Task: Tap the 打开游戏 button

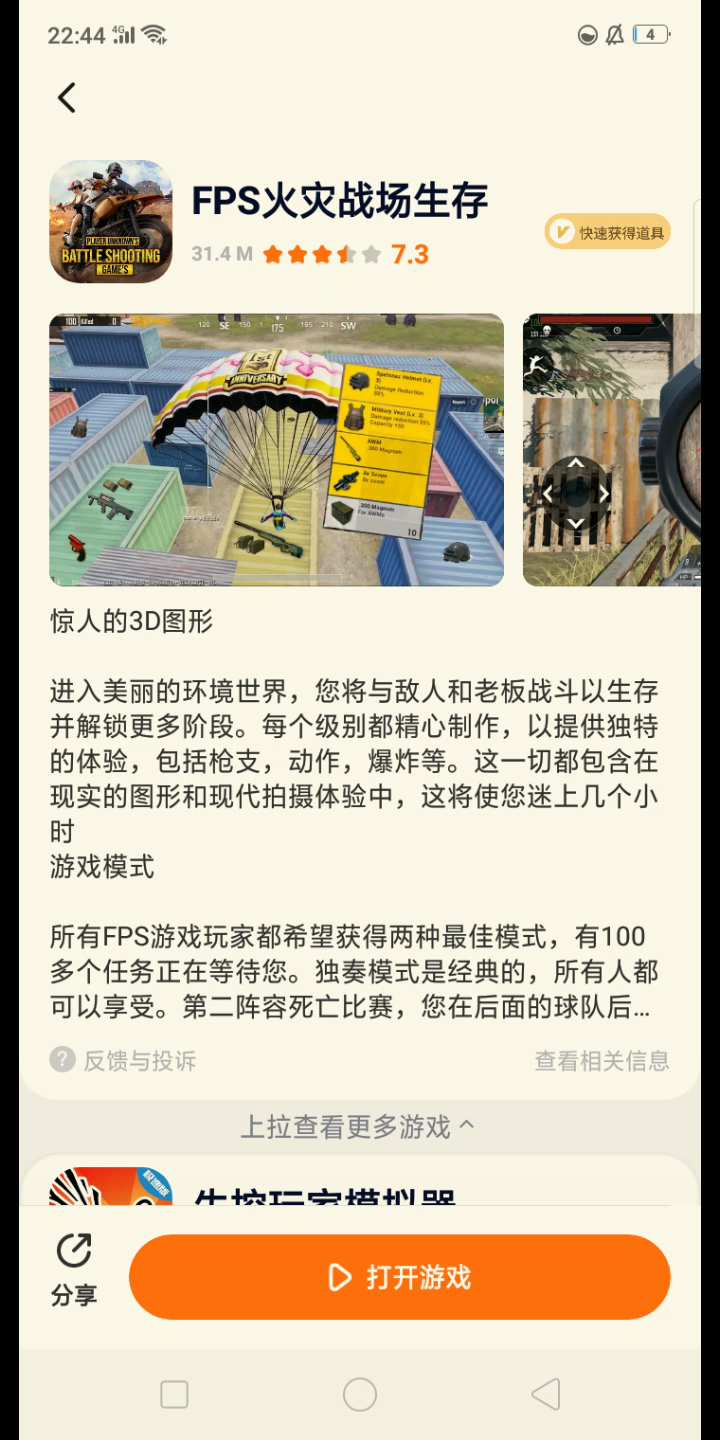Action: pyautogui.click(x=399, y=1277)
